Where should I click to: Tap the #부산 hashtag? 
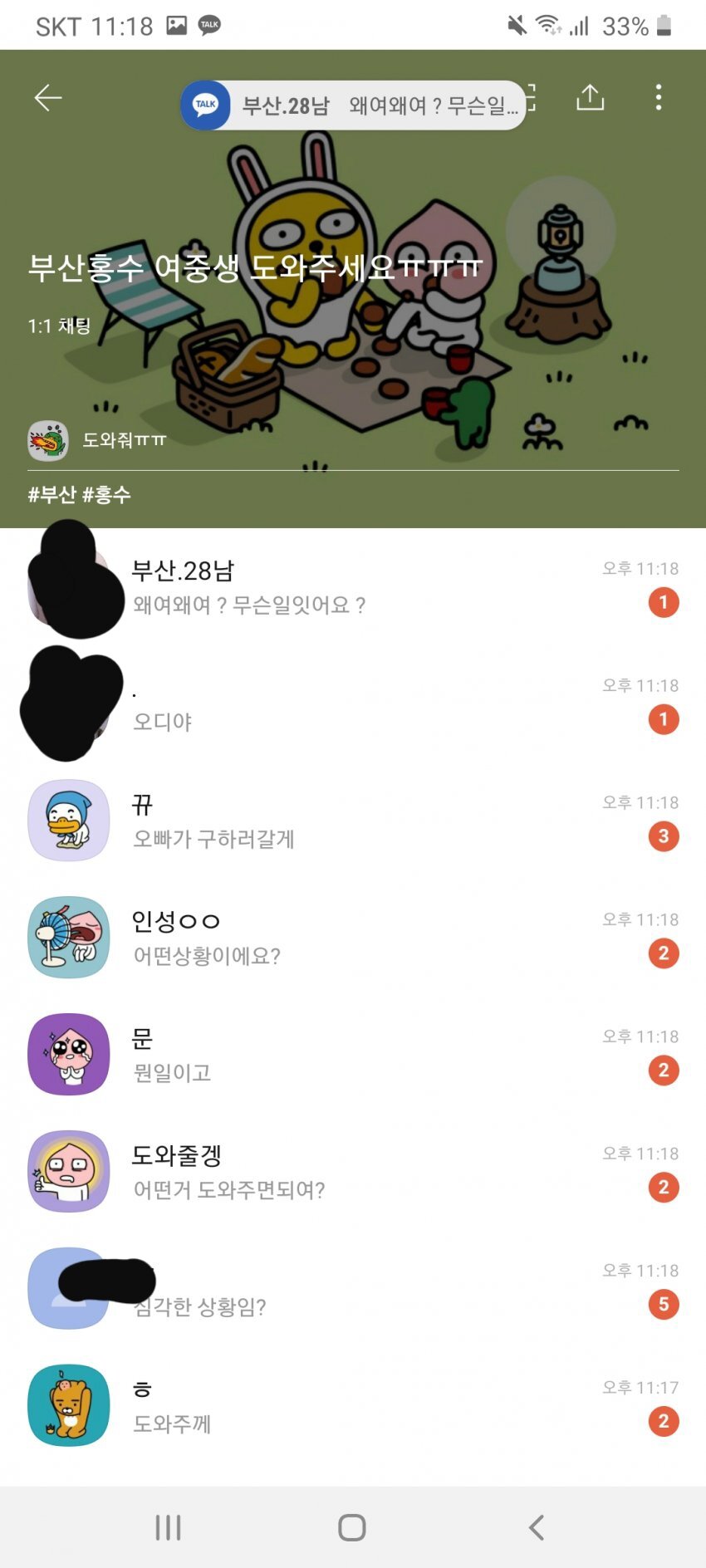(x=52, y=495)
